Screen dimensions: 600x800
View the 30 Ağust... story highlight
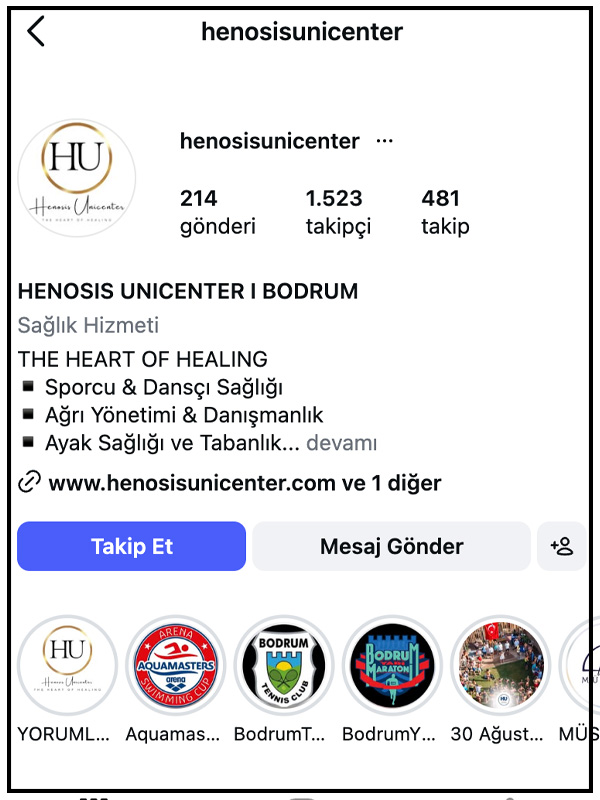tap(498, 665)
